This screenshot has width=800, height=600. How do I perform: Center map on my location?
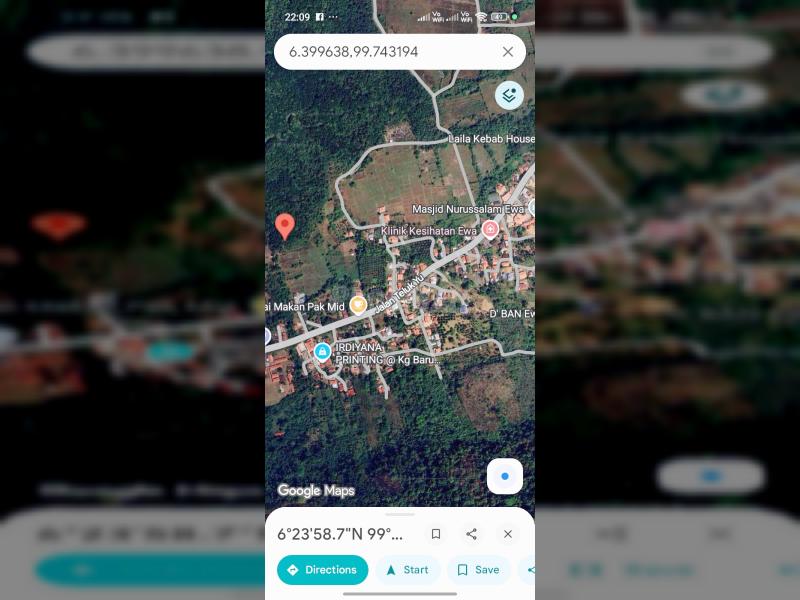[x=505, y=476]
